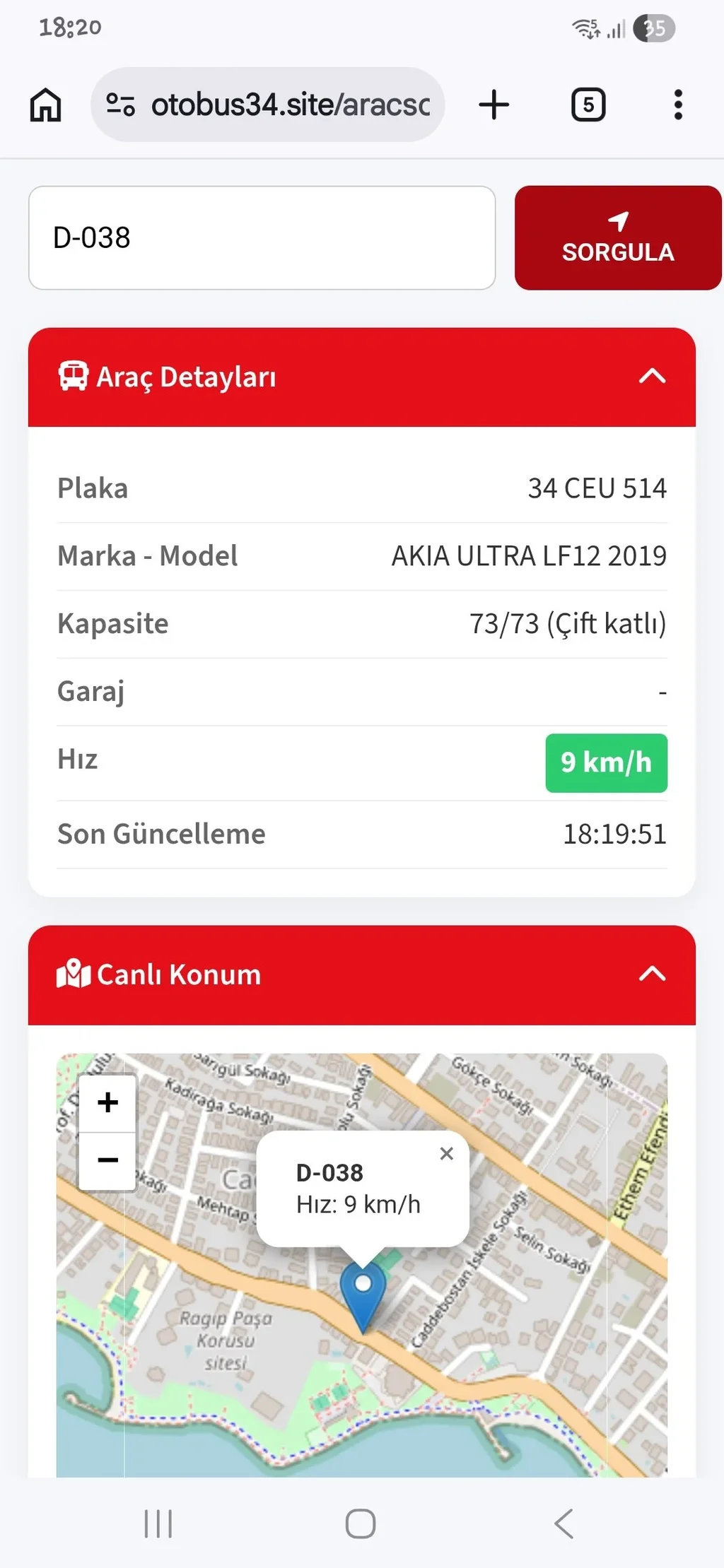
Task: Zoom out on the map
Action: pyautogui.click(x=107, y=1160)
